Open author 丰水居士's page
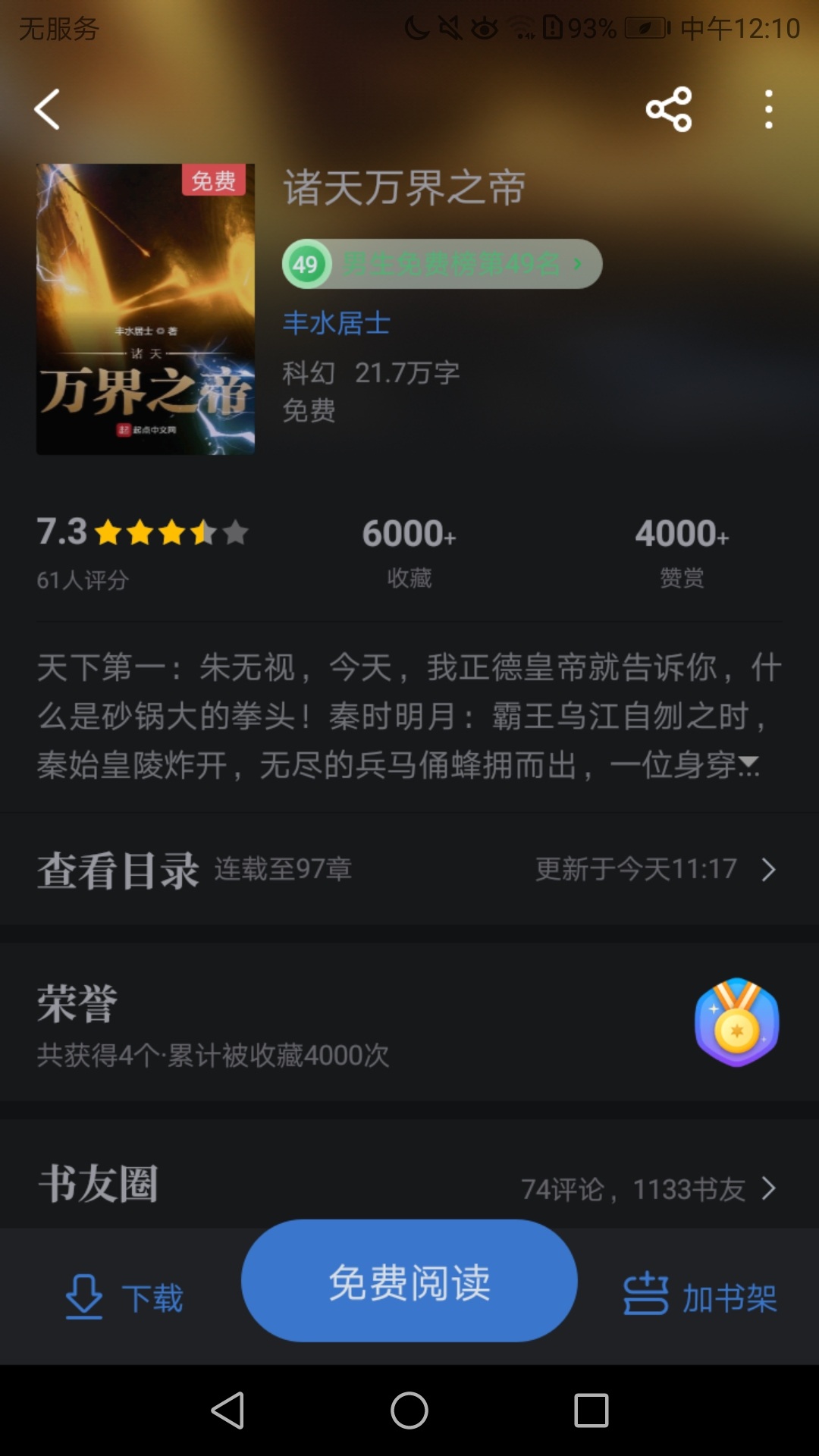 pos(336,323)
